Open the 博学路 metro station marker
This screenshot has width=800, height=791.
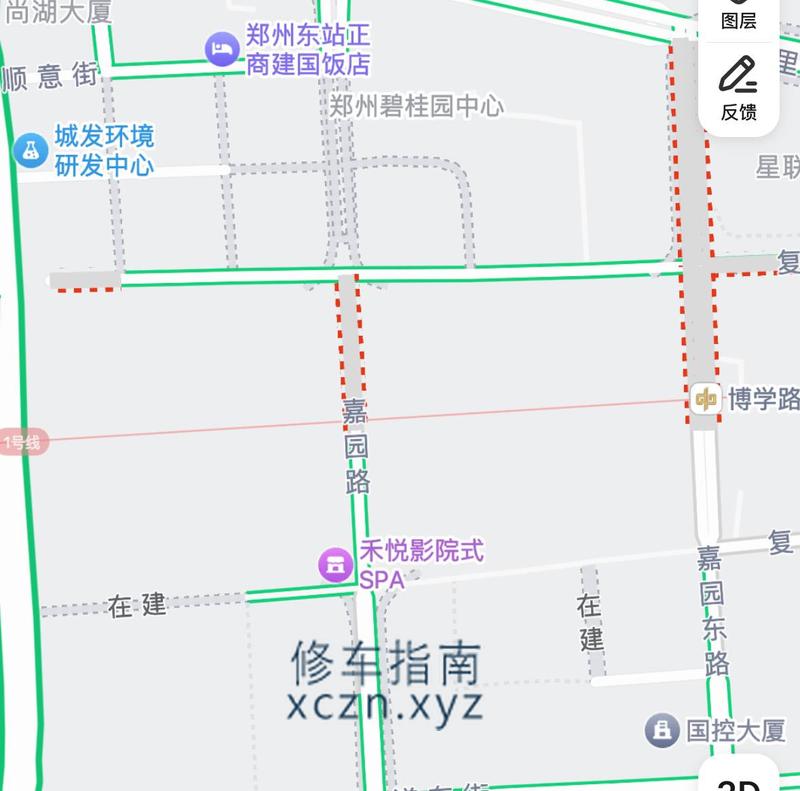tap(706, 399)
